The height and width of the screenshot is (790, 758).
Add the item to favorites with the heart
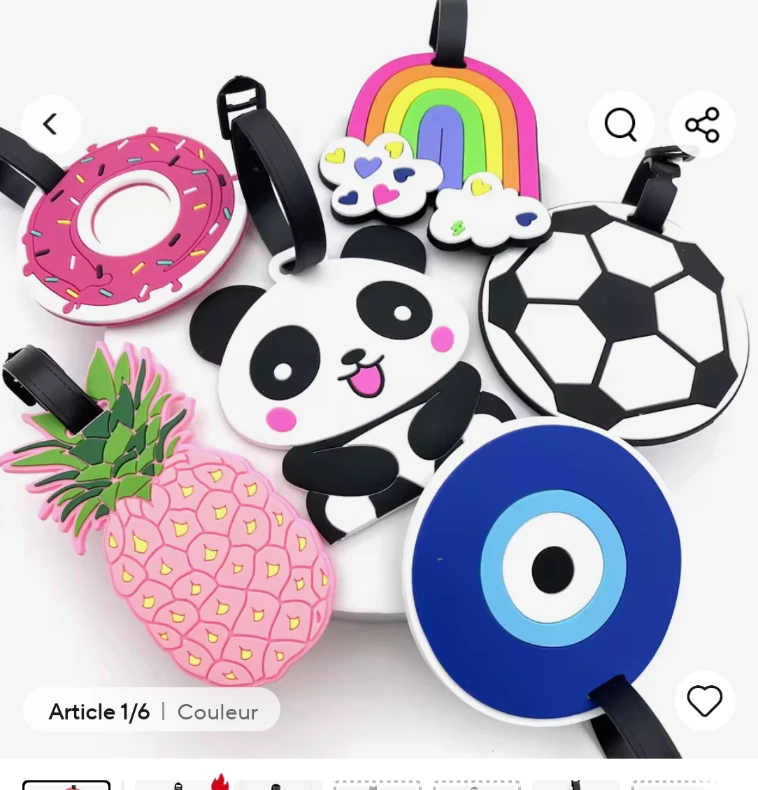pos(704,701)
